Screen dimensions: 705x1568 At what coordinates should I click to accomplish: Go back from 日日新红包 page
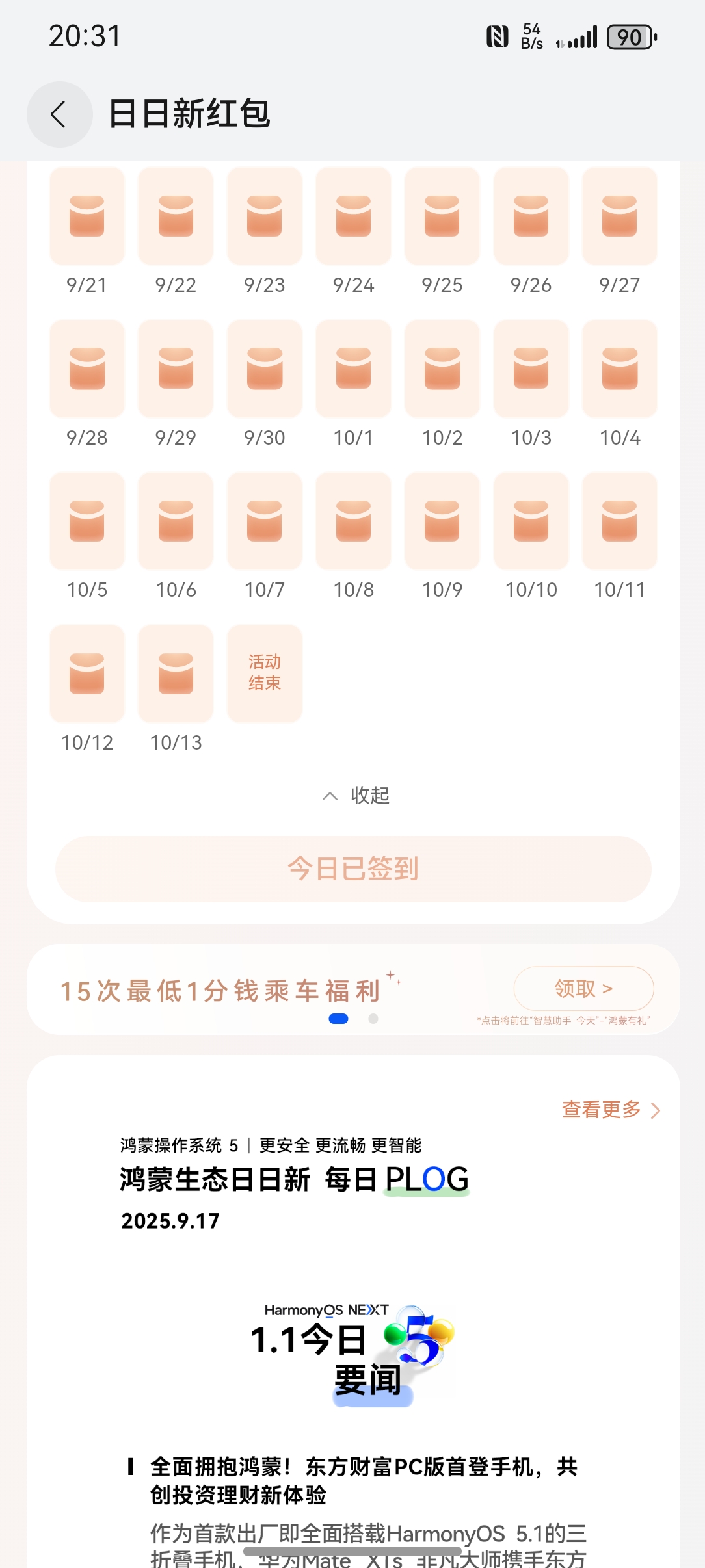pyautogui.click(x=59, y=114)
